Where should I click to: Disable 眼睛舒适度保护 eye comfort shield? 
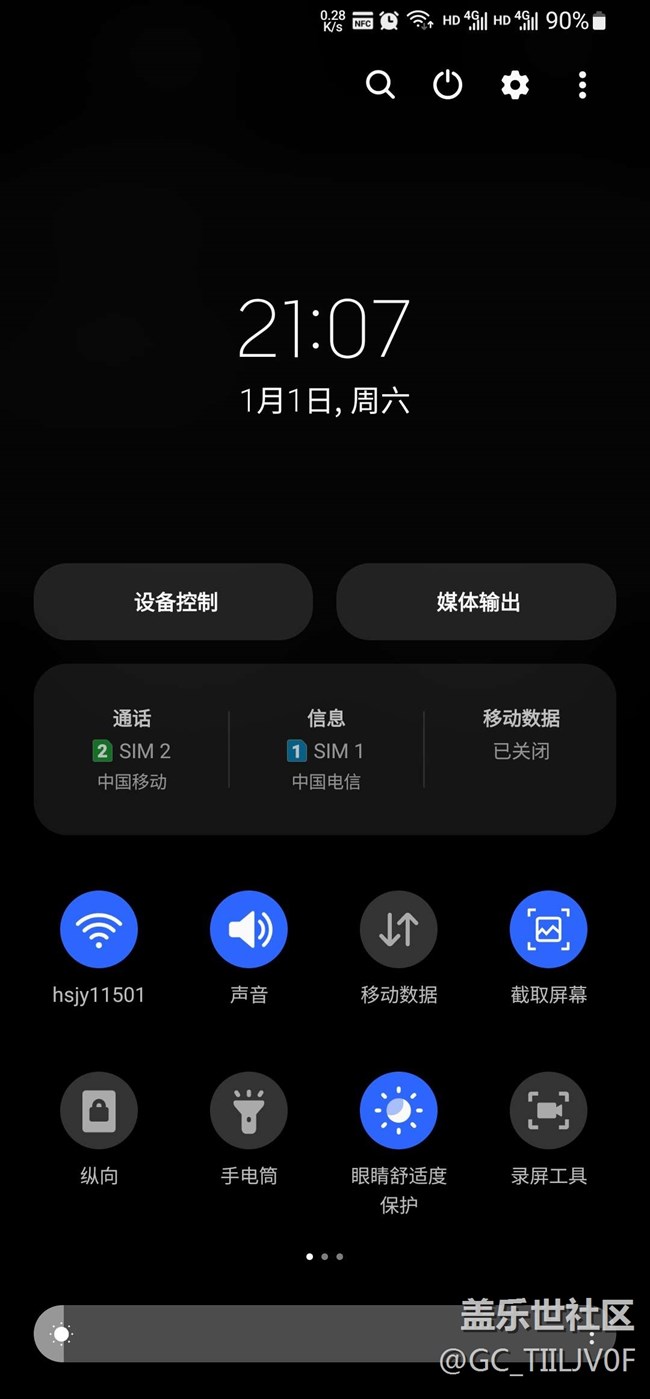(x=398, y=1111)
